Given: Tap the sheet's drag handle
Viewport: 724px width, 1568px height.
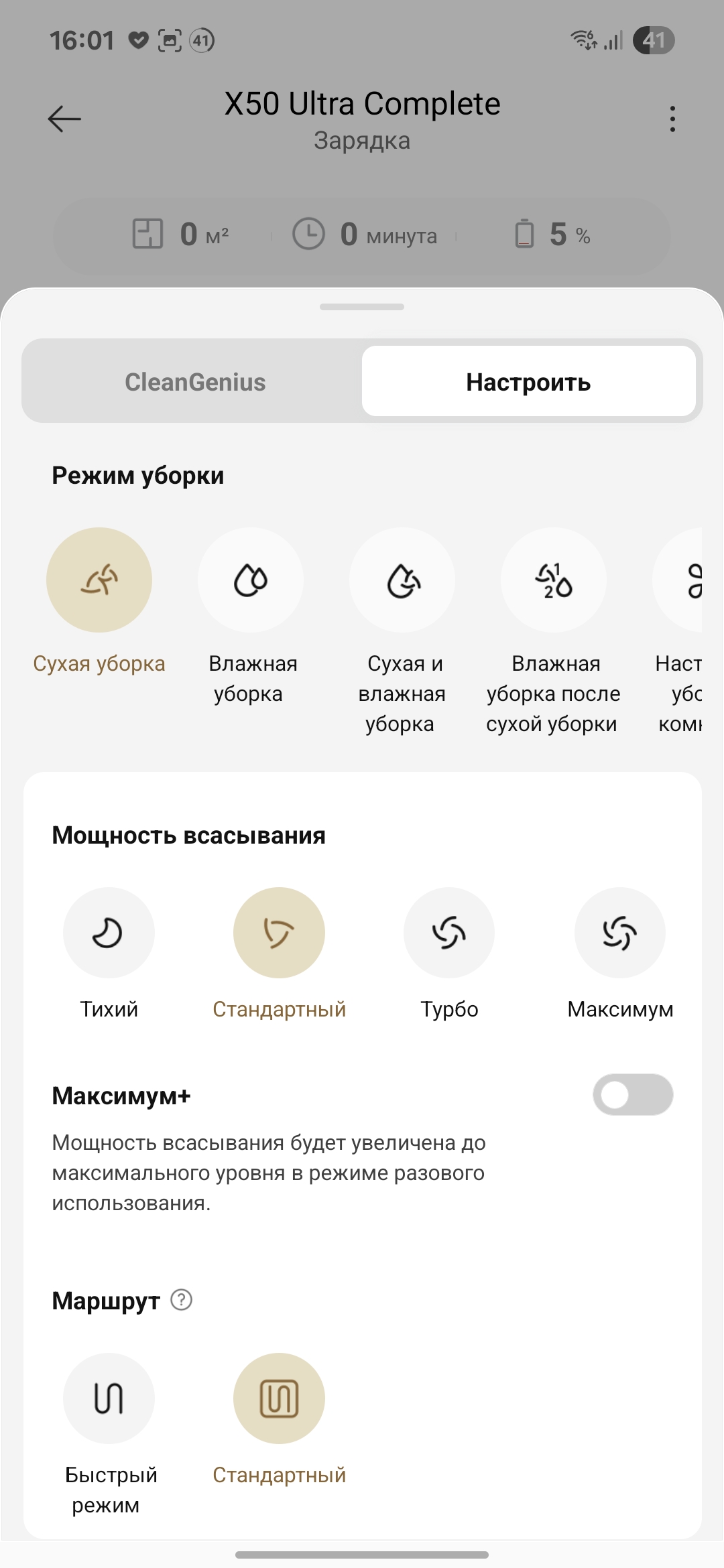Looking at the screenshot, I should click(362, 307).
